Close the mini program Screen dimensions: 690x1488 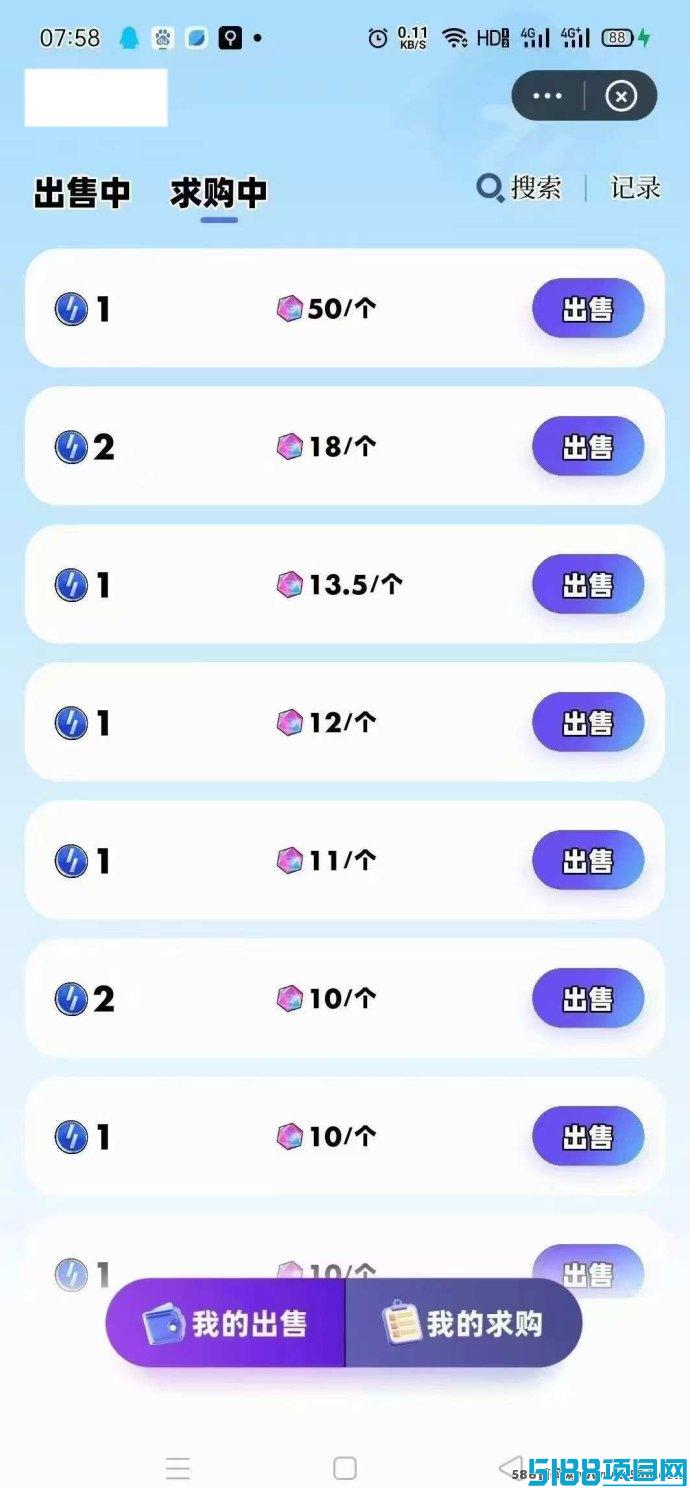pyautogui.click(x=621, y=96)
